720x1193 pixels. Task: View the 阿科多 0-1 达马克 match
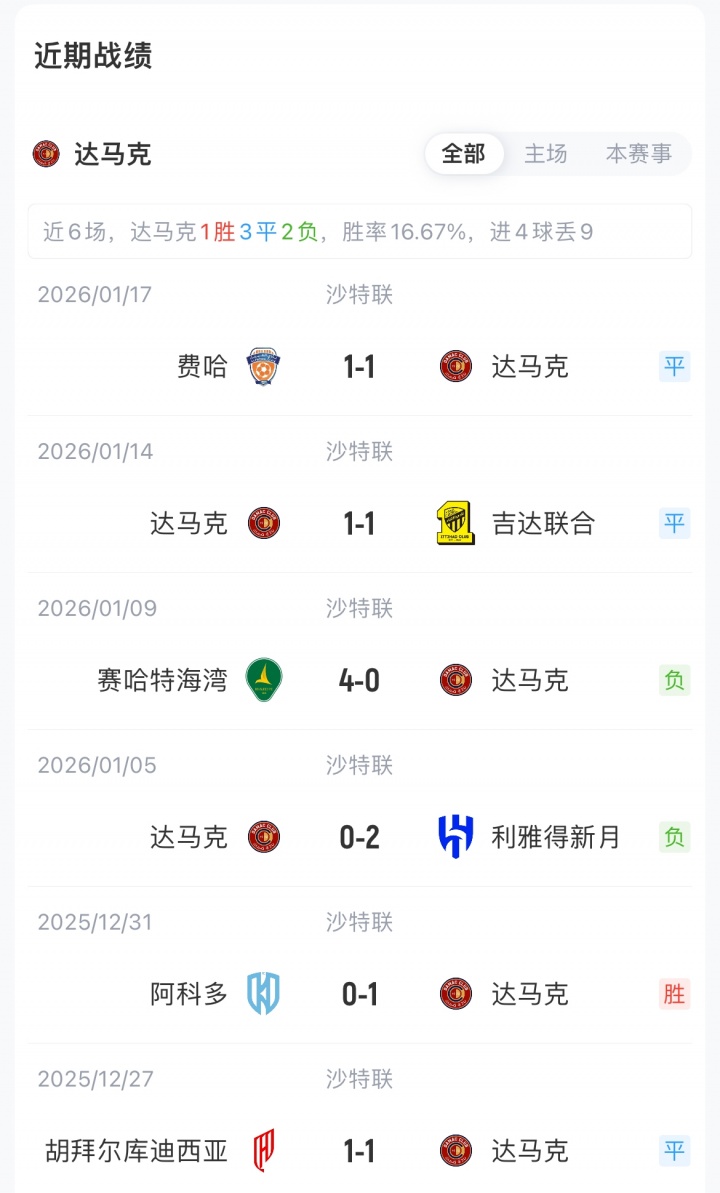(359, 994)
